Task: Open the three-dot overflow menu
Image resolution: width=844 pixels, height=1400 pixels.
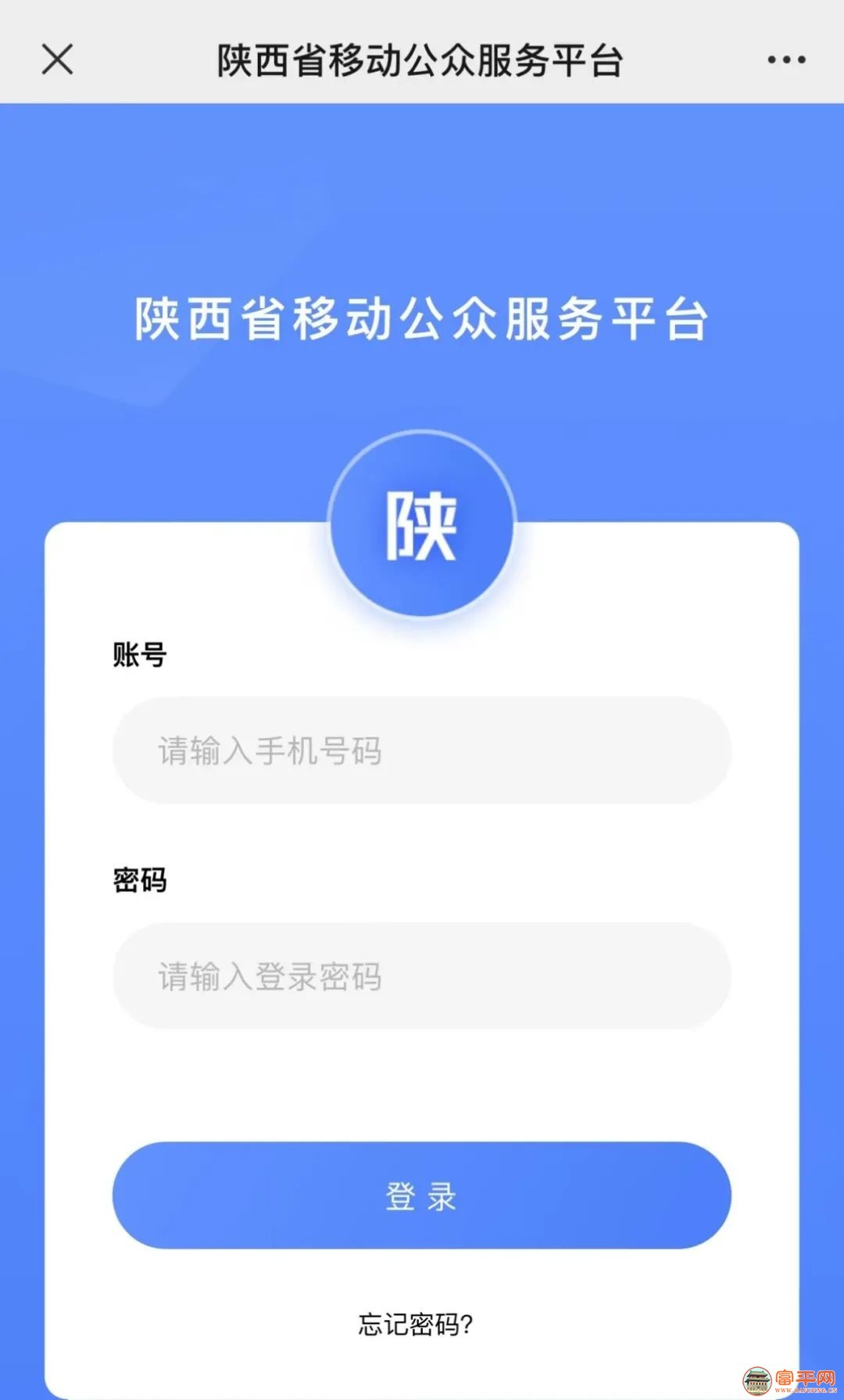Action: click(785, 59)
